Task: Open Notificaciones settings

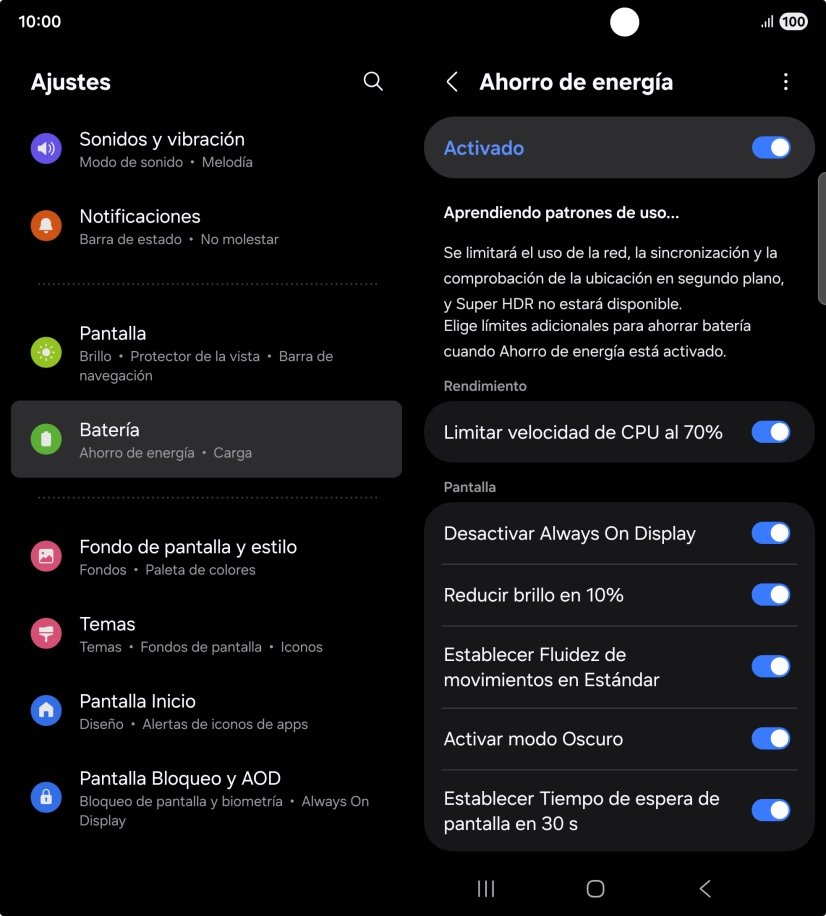Action: [206, 226]
